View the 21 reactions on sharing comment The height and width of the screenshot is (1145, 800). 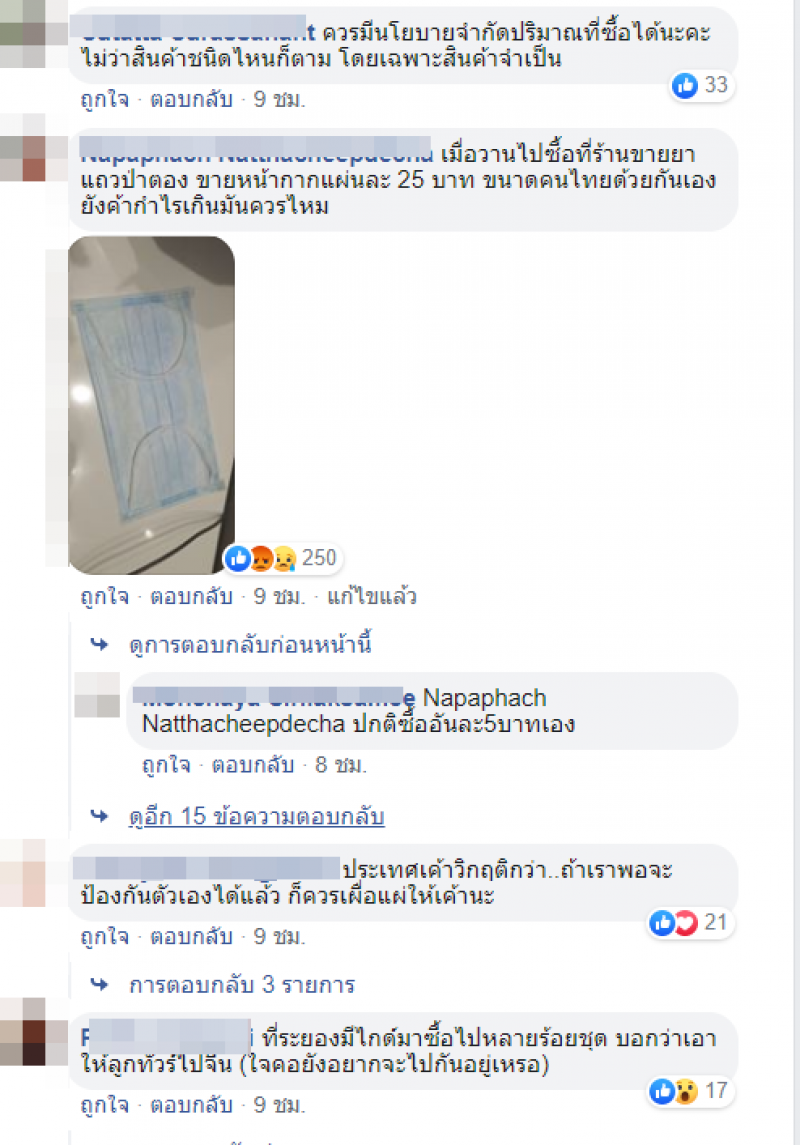[690, 922]
